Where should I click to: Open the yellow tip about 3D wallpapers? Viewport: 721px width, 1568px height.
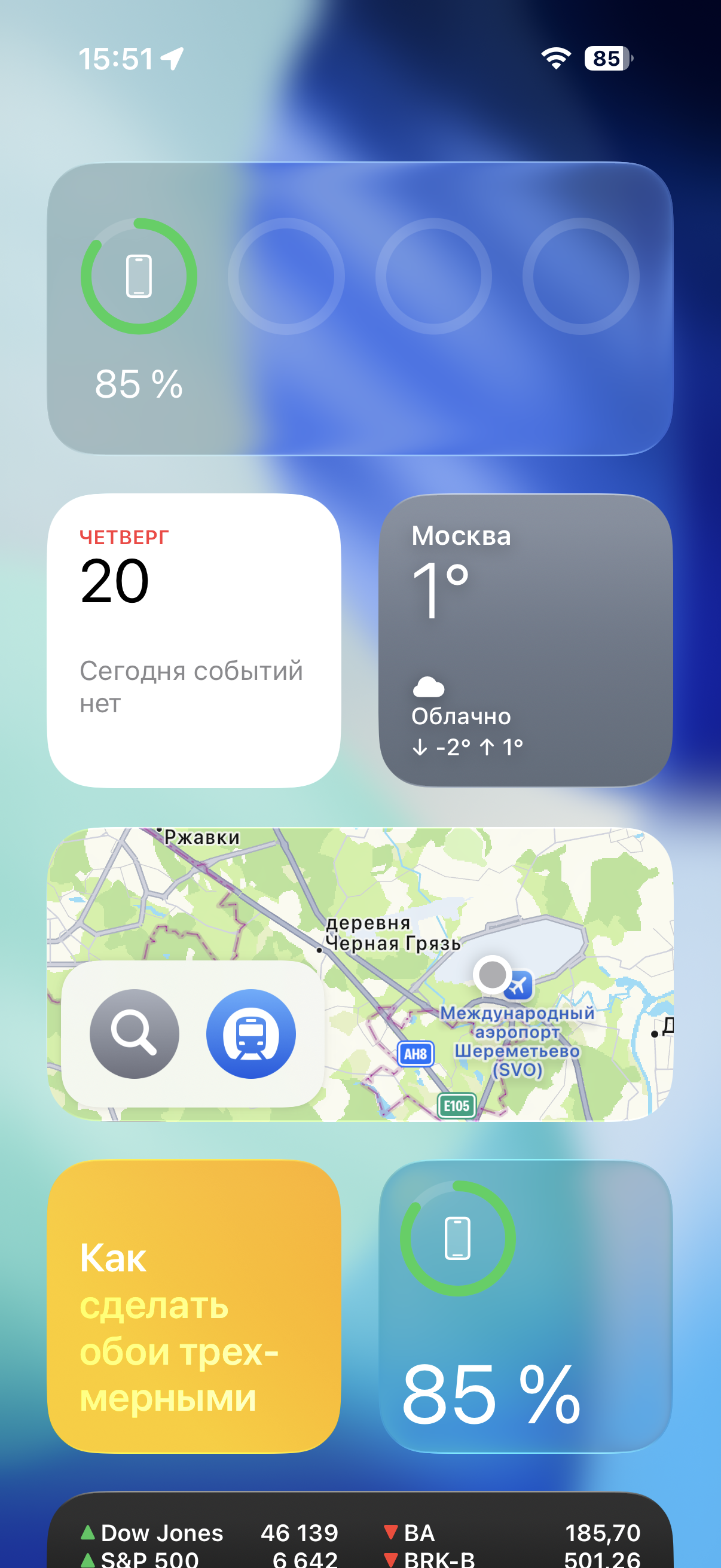[x=194, y=1306]
